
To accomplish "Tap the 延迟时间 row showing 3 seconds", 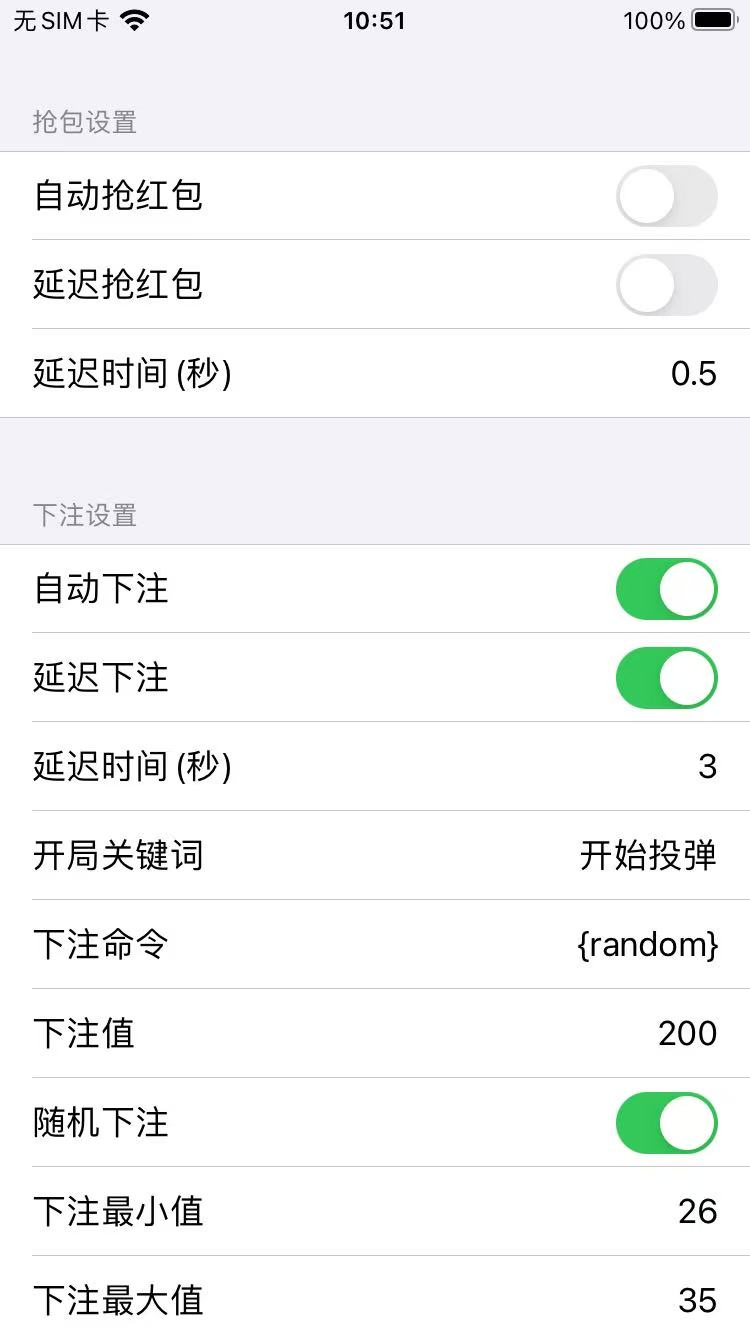I will click(x=375, y=767).
